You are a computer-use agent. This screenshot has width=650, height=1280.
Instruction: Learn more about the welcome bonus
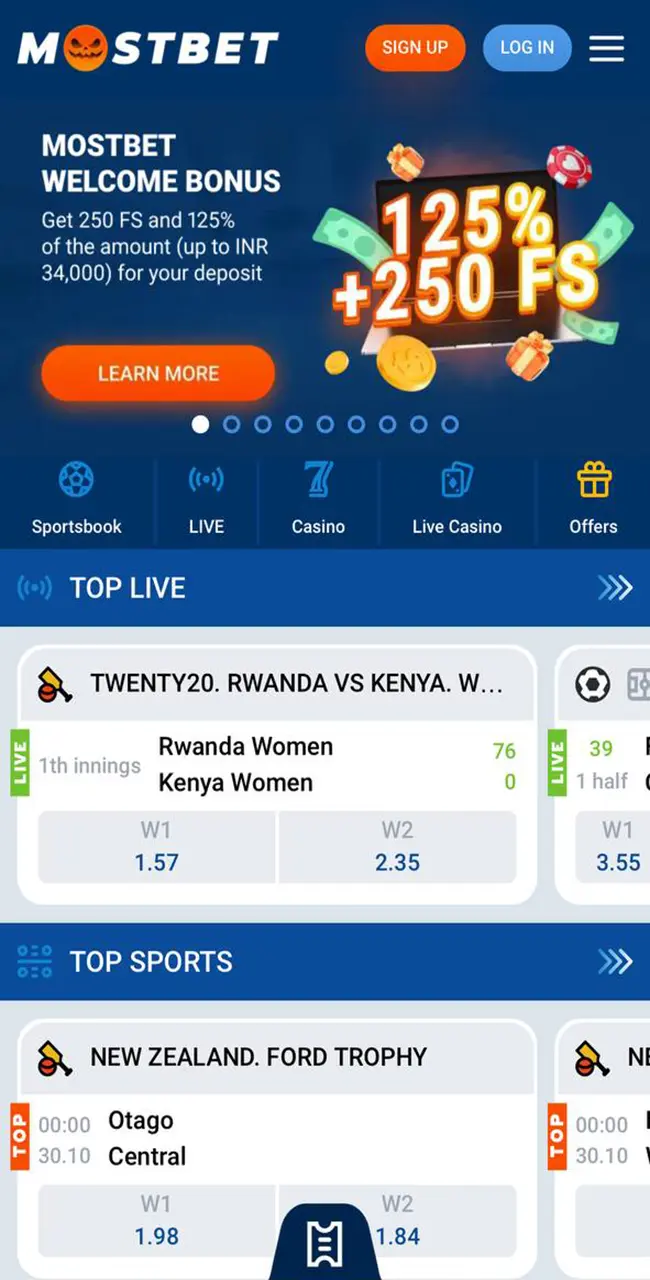158,374
